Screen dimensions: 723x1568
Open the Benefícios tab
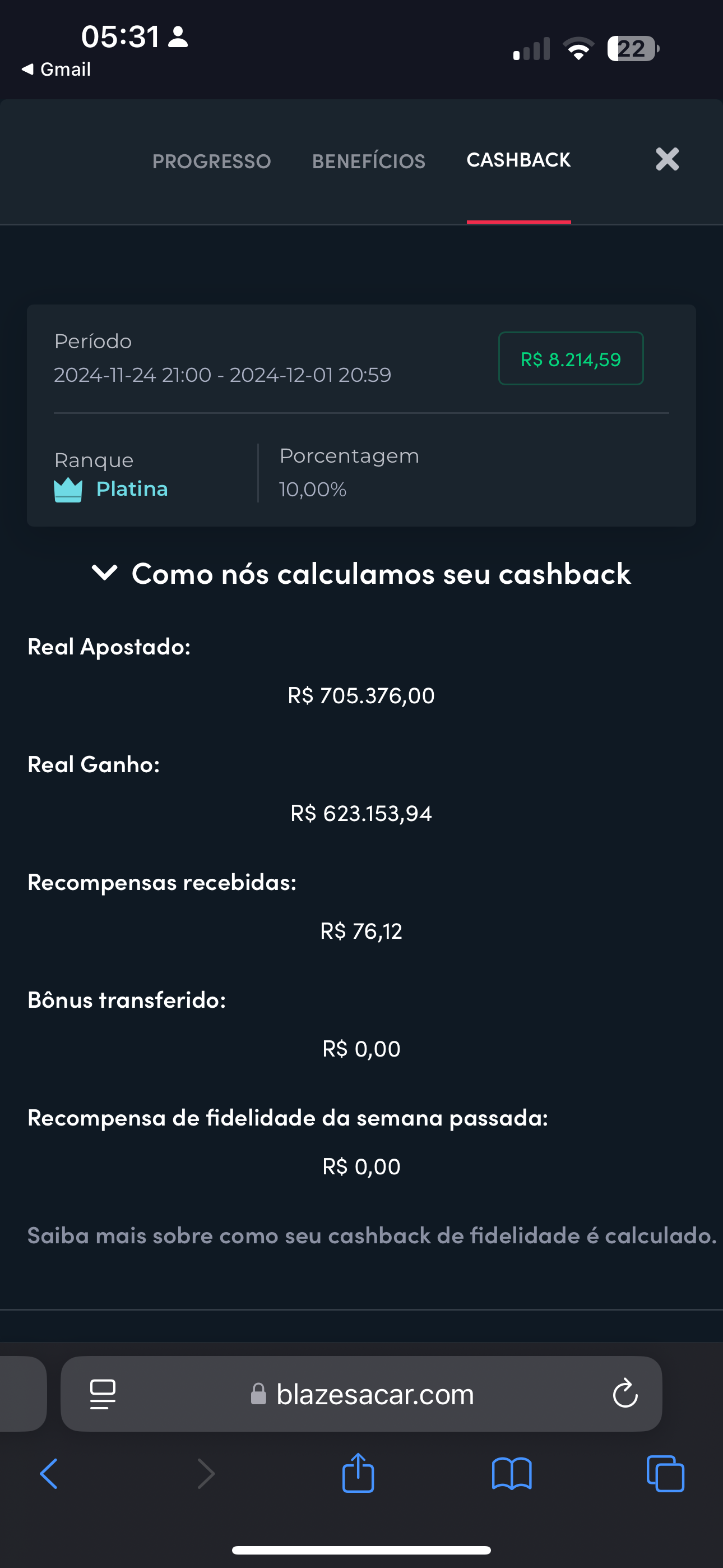(x=368, y=162)
